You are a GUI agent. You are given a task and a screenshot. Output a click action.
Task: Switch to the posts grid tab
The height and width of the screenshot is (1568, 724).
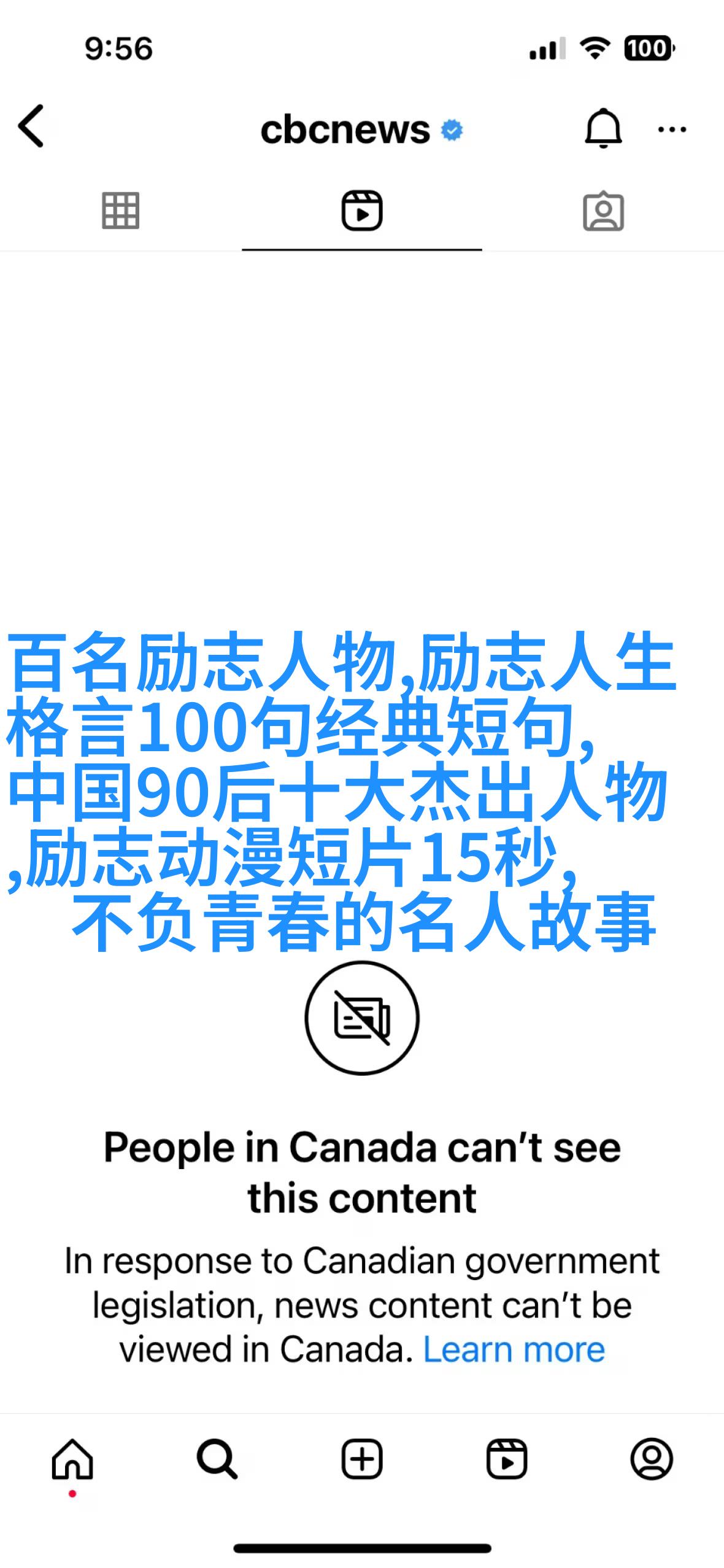point(120,211)
